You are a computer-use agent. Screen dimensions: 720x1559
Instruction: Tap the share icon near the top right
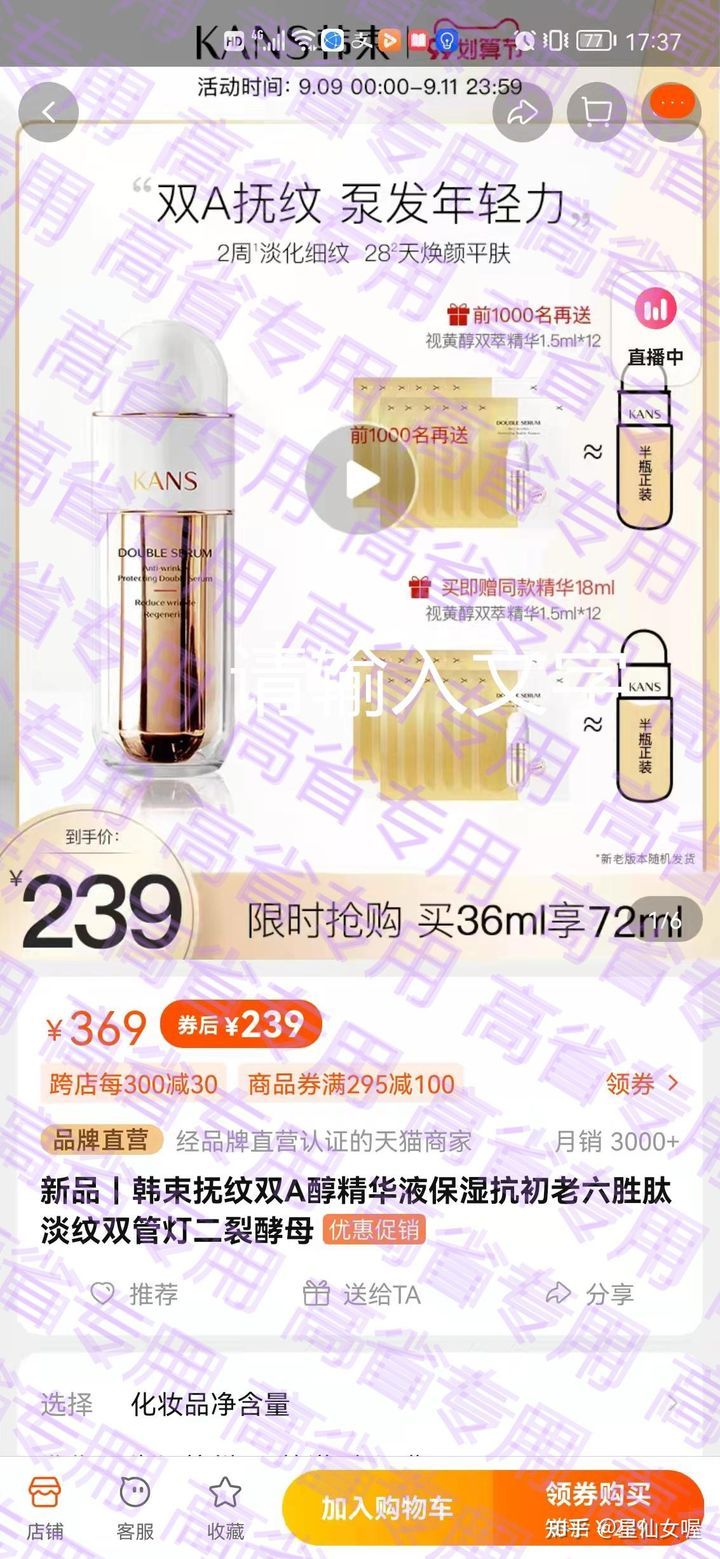click(x=521, y=113)
